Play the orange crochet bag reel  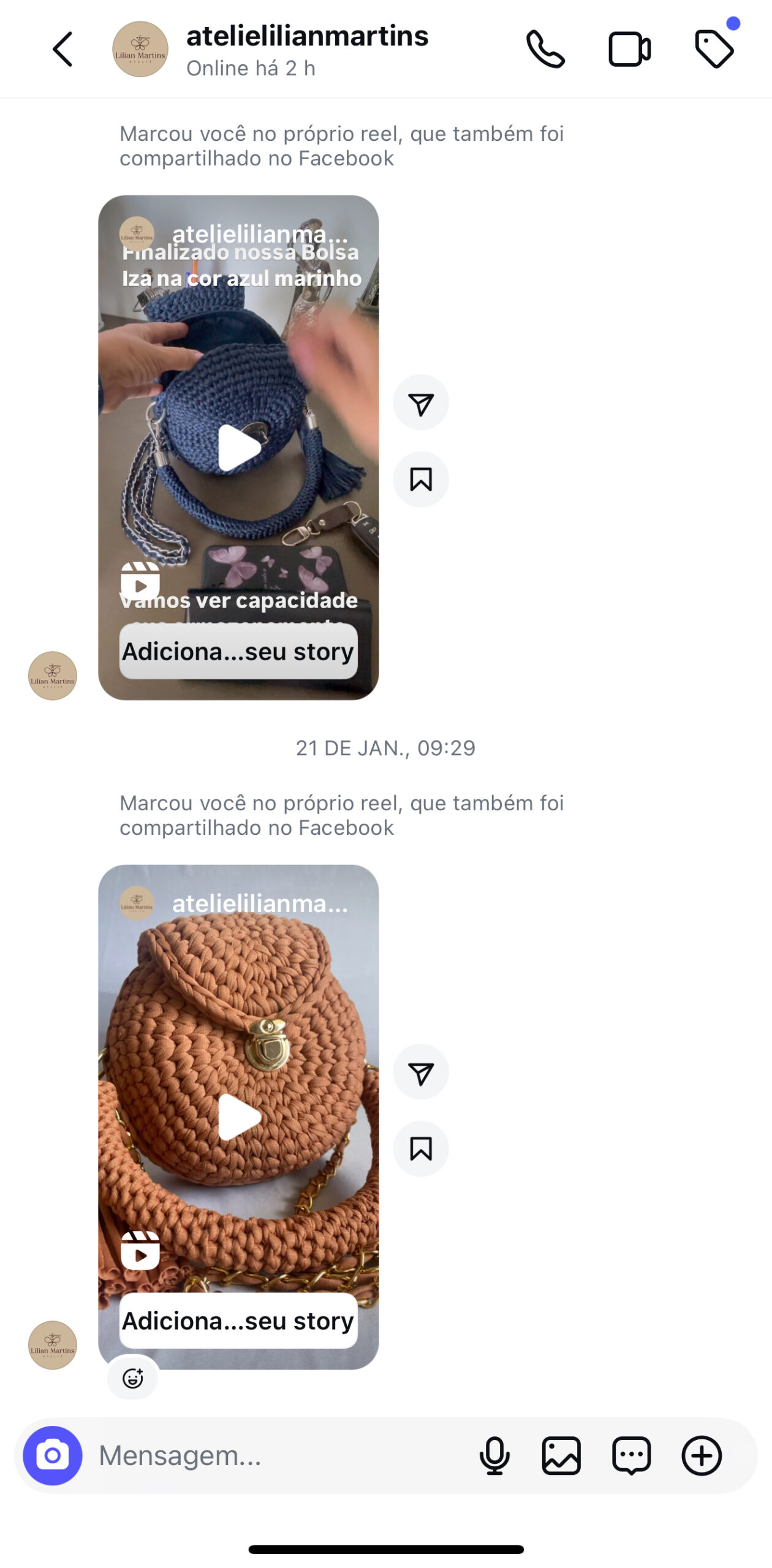[x=239, y=1117]
